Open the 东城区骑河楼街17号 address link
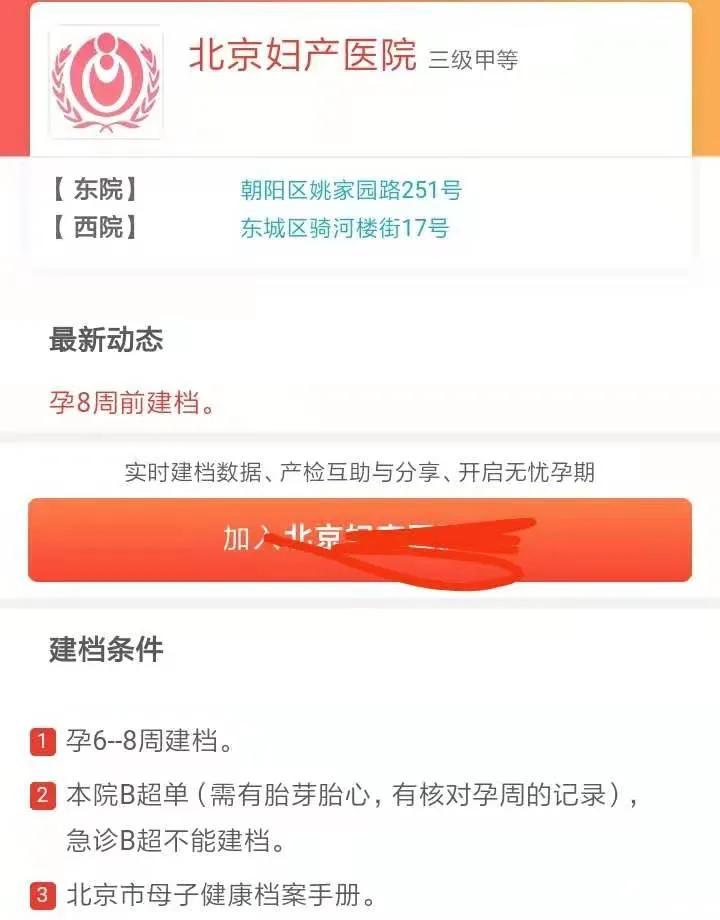 tap(344, 228)
